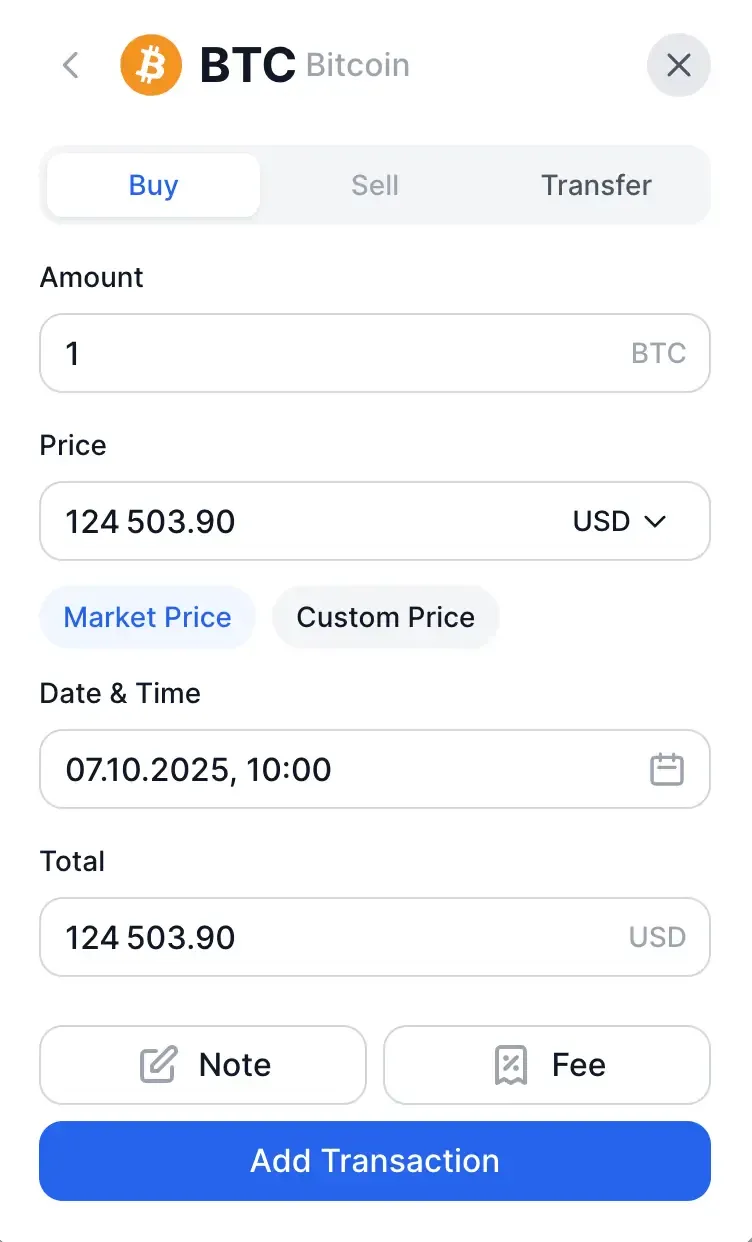
Task: Select the Buy tab
Action: coord(151,185)
